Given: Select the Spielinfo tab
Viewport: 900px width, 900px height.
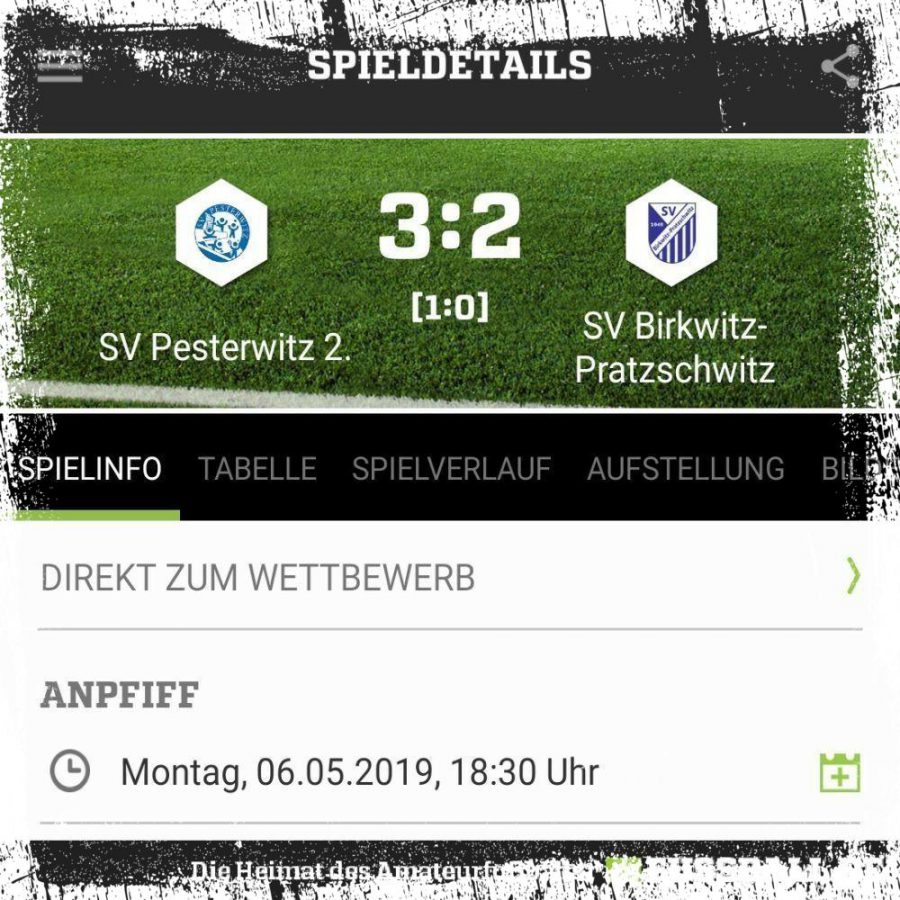Looking at the screenshot, I should (90, 469).
